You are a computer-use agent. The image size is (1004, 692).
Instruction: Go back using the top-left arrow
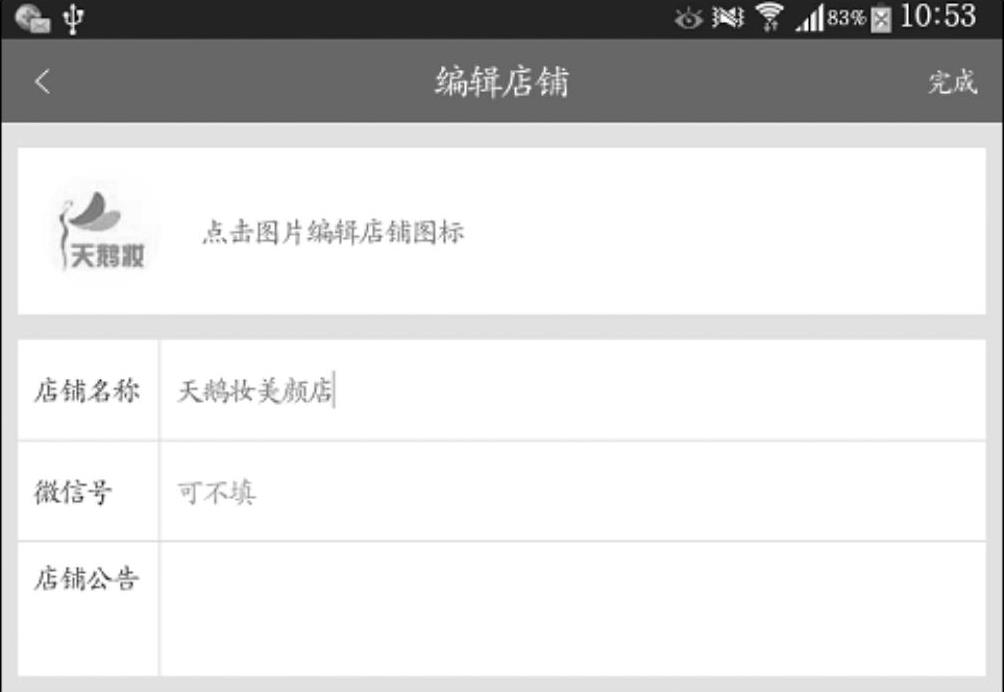[x=42, y=82]
